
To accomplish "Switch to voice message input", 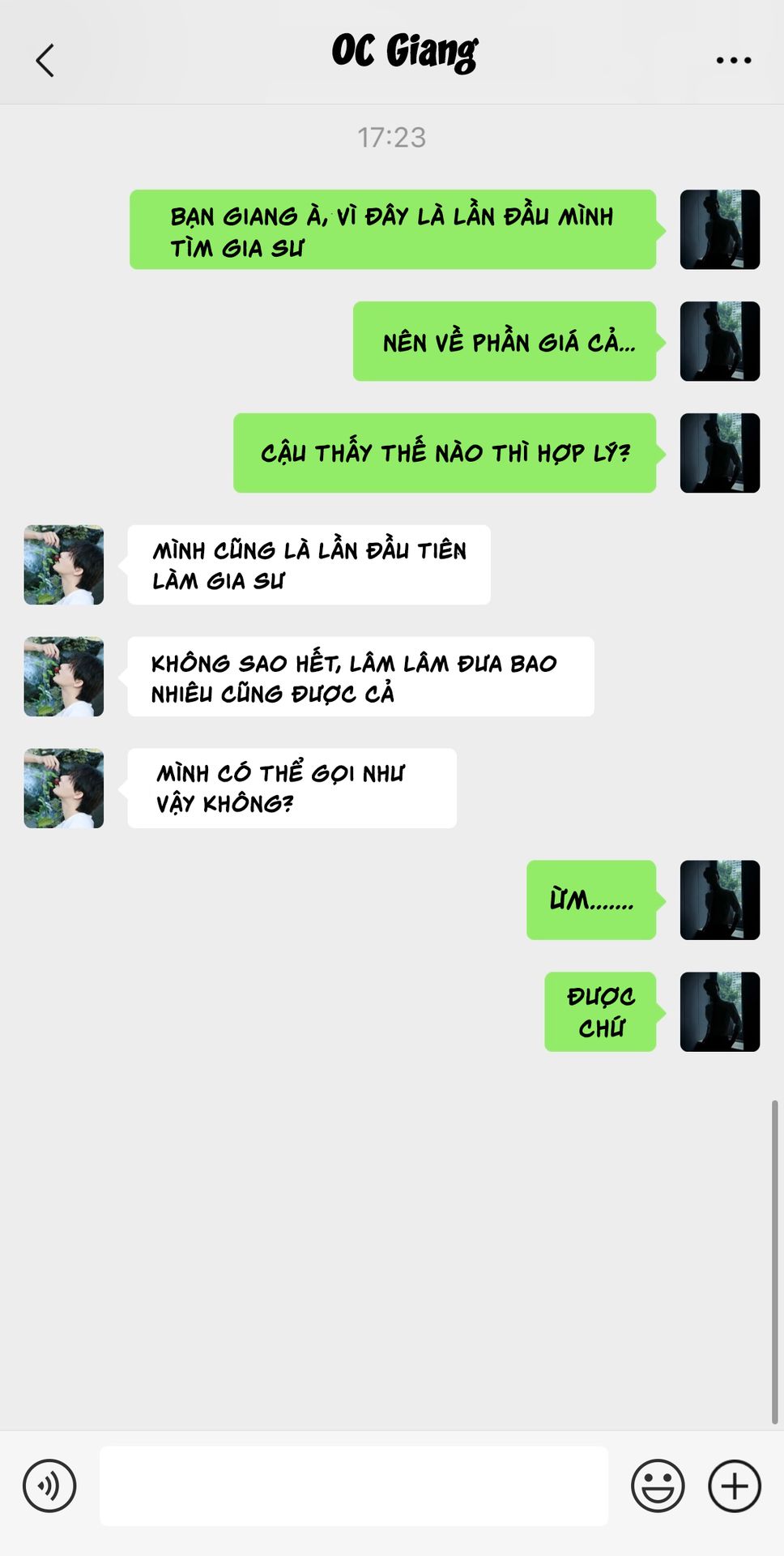I will (x=49, y=1485).
